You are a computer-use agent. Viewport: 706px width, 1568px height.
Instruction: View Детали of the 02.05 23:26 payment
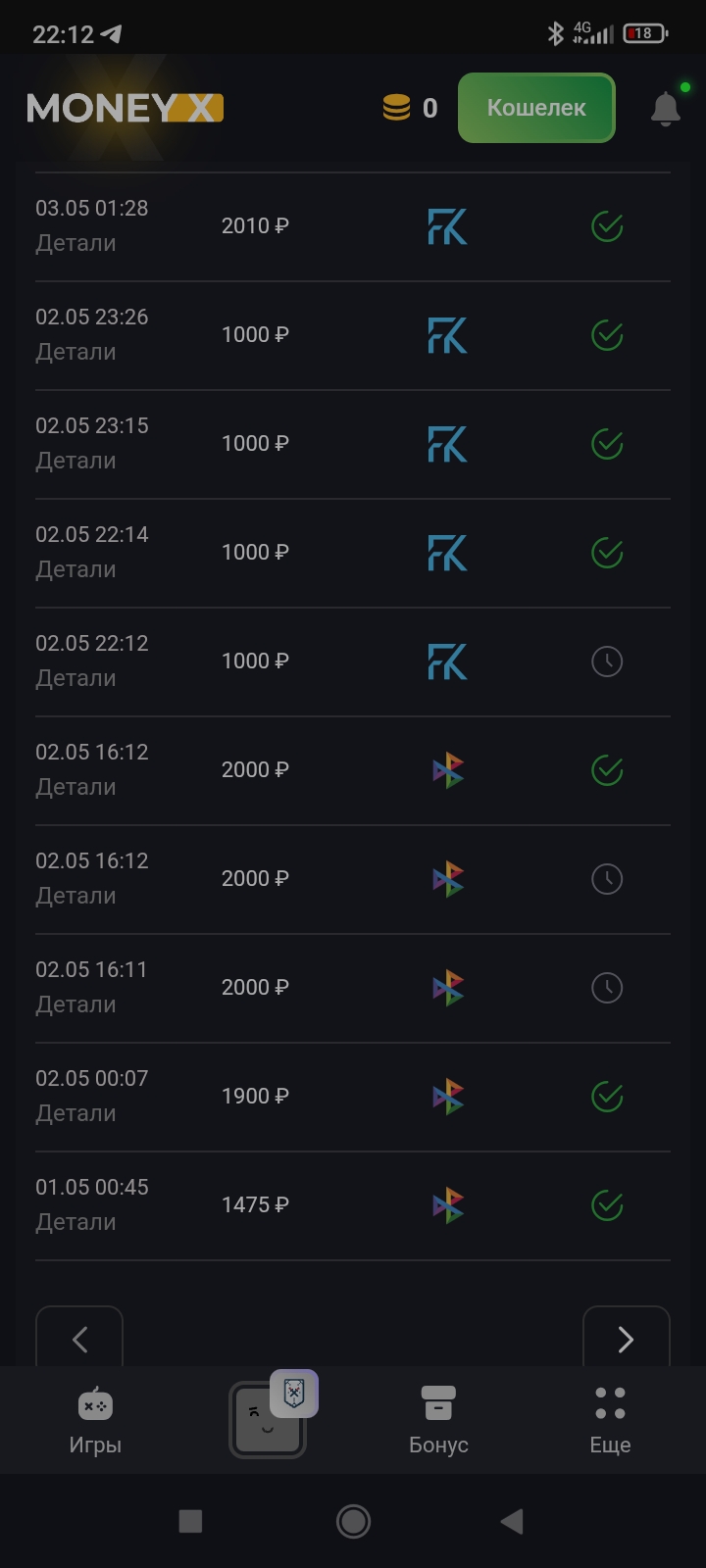(76, 353)
